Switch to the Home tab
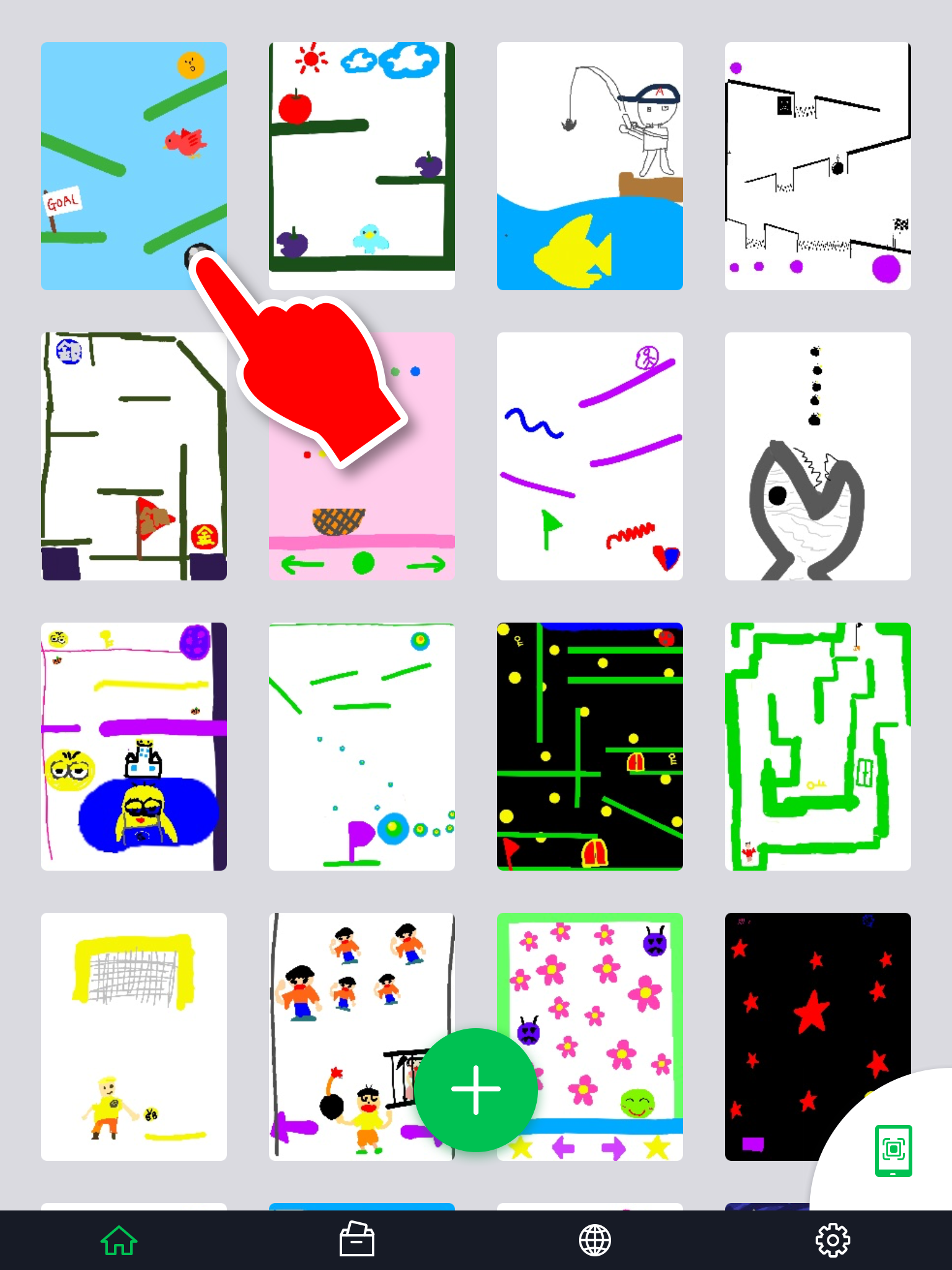 point(119,1240)
